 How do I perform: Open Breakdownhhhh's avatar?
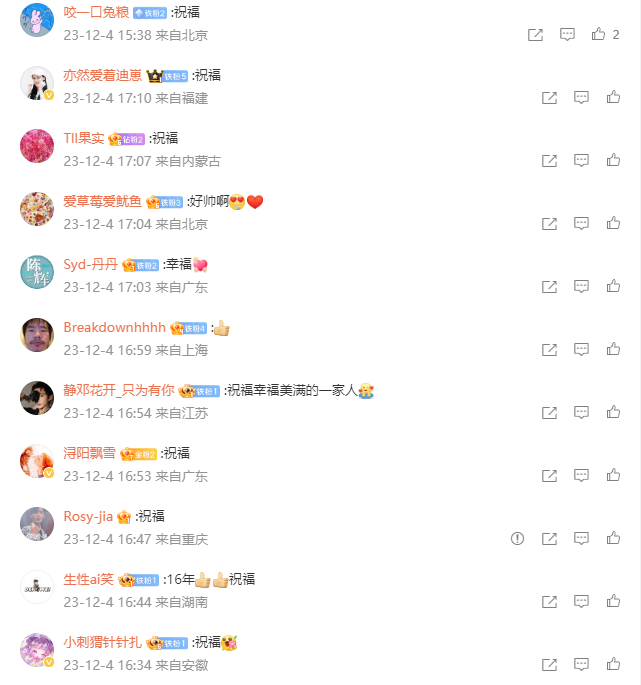(x=37, y=335)
